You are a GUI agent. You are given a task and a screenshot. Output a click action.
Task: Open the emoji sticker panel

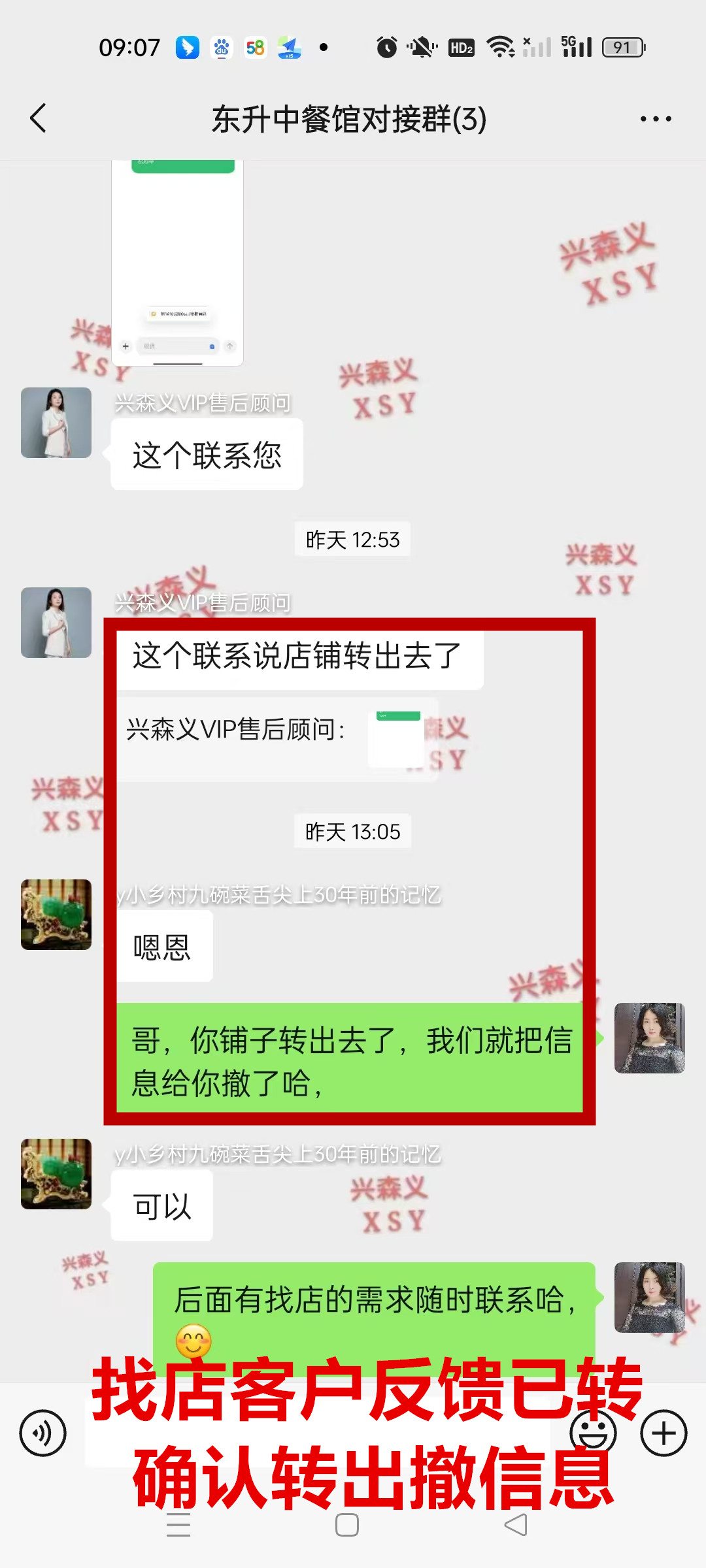(593, 1433)
